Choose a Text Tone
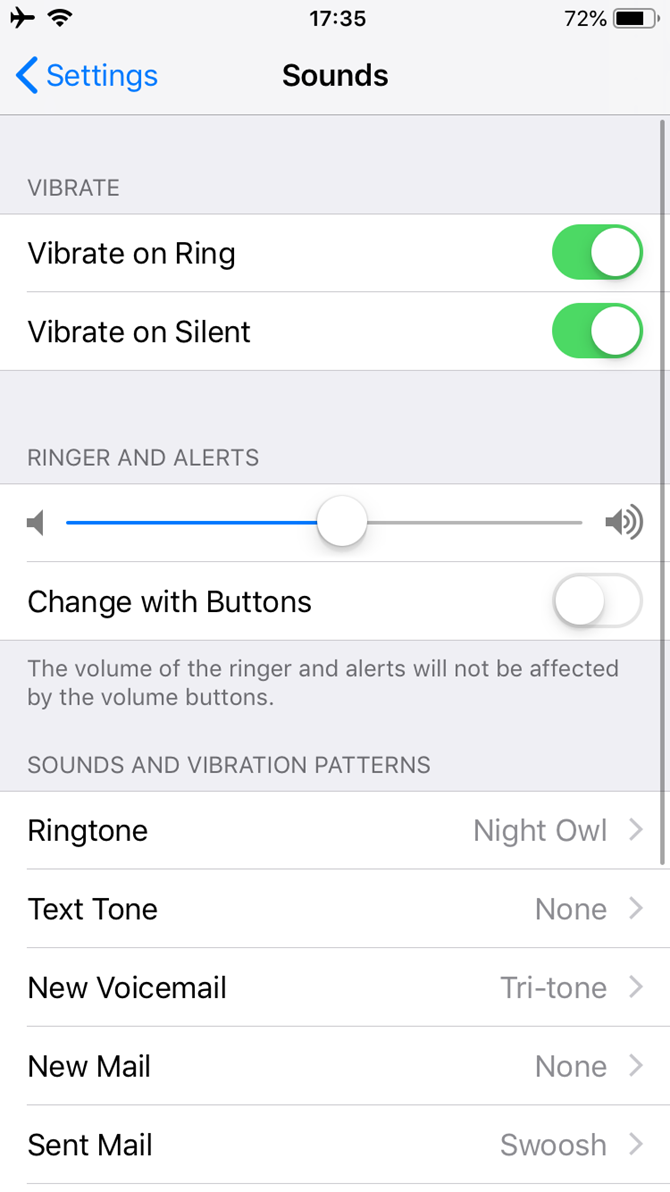 click(x=335, y=909)
